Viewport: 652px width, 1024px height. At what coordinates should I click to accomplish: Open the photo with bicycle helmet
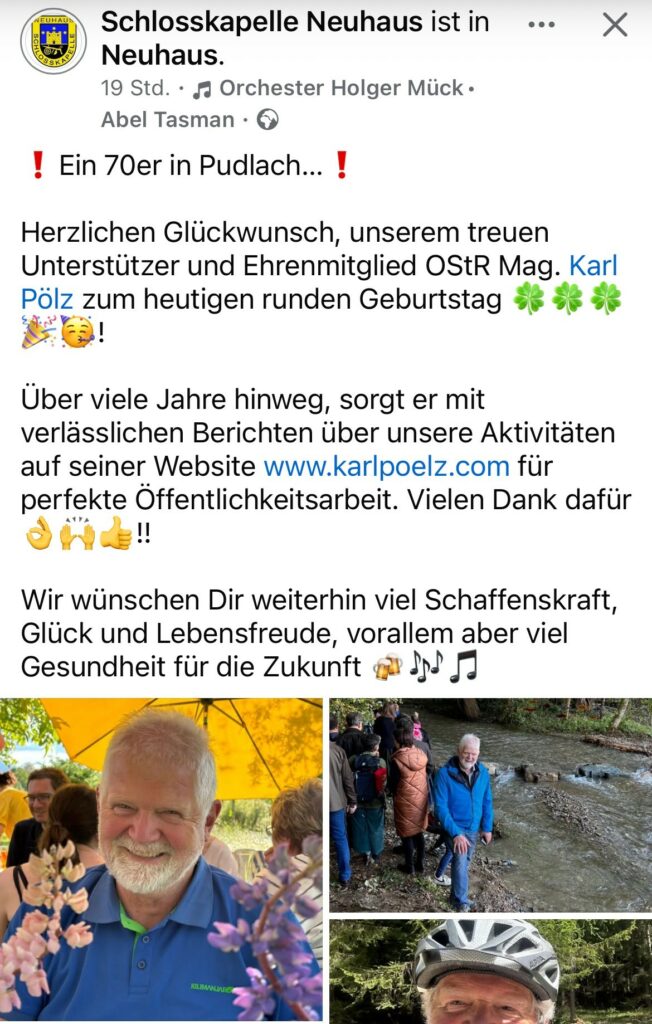click(490, 971)
